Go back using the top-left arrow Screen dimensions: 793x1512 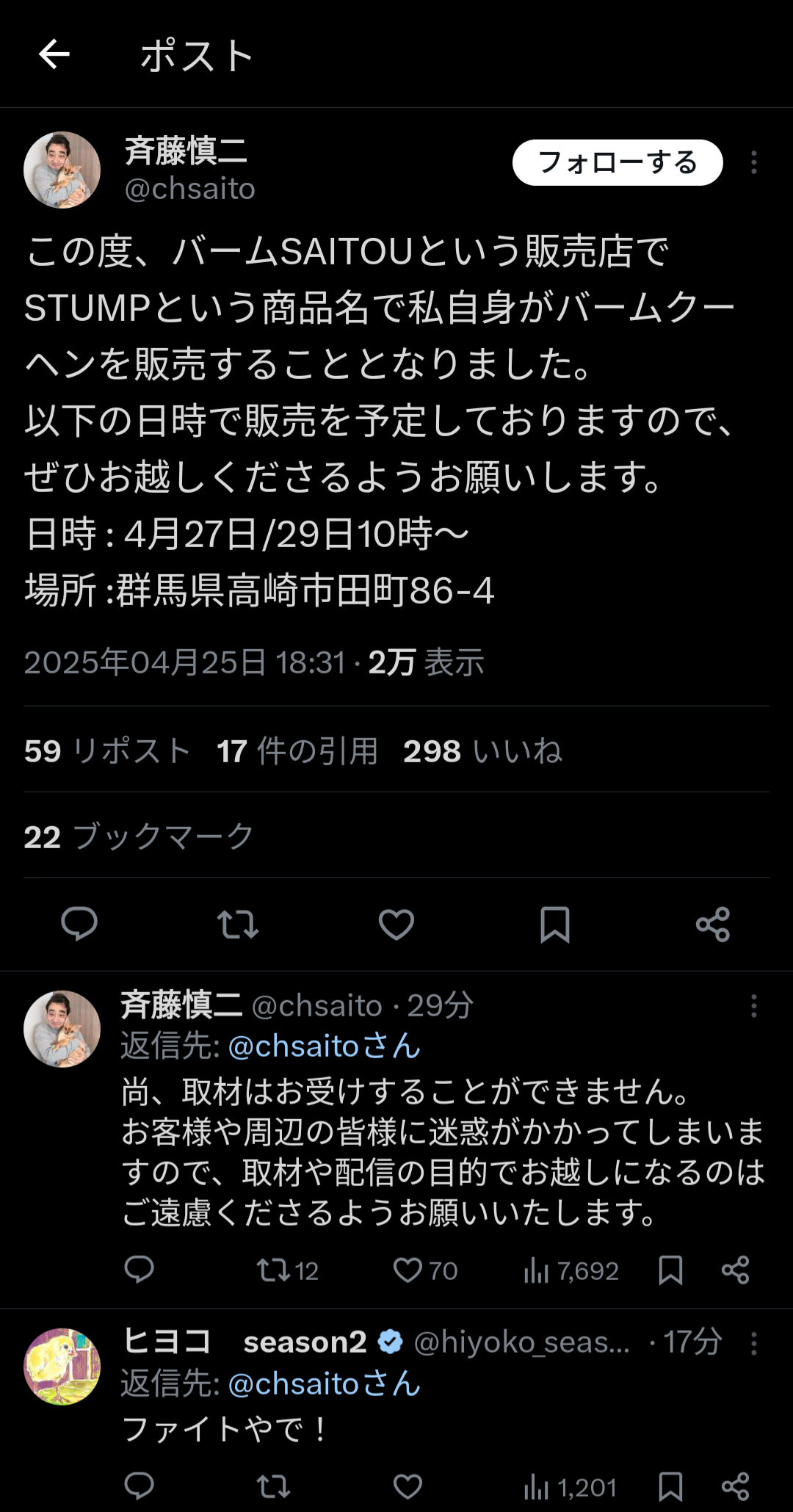coord(54,54)
